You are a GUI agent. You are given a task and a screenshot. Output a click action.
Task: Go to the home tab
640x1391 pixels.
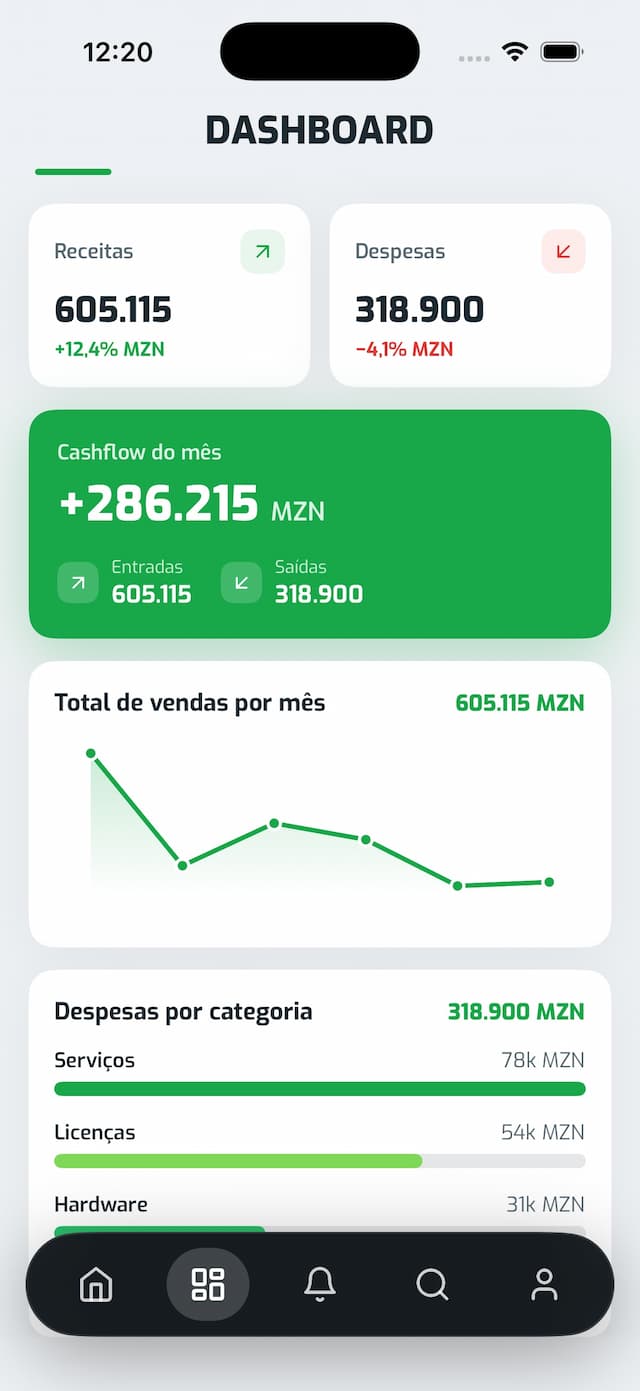[96, 1284]
